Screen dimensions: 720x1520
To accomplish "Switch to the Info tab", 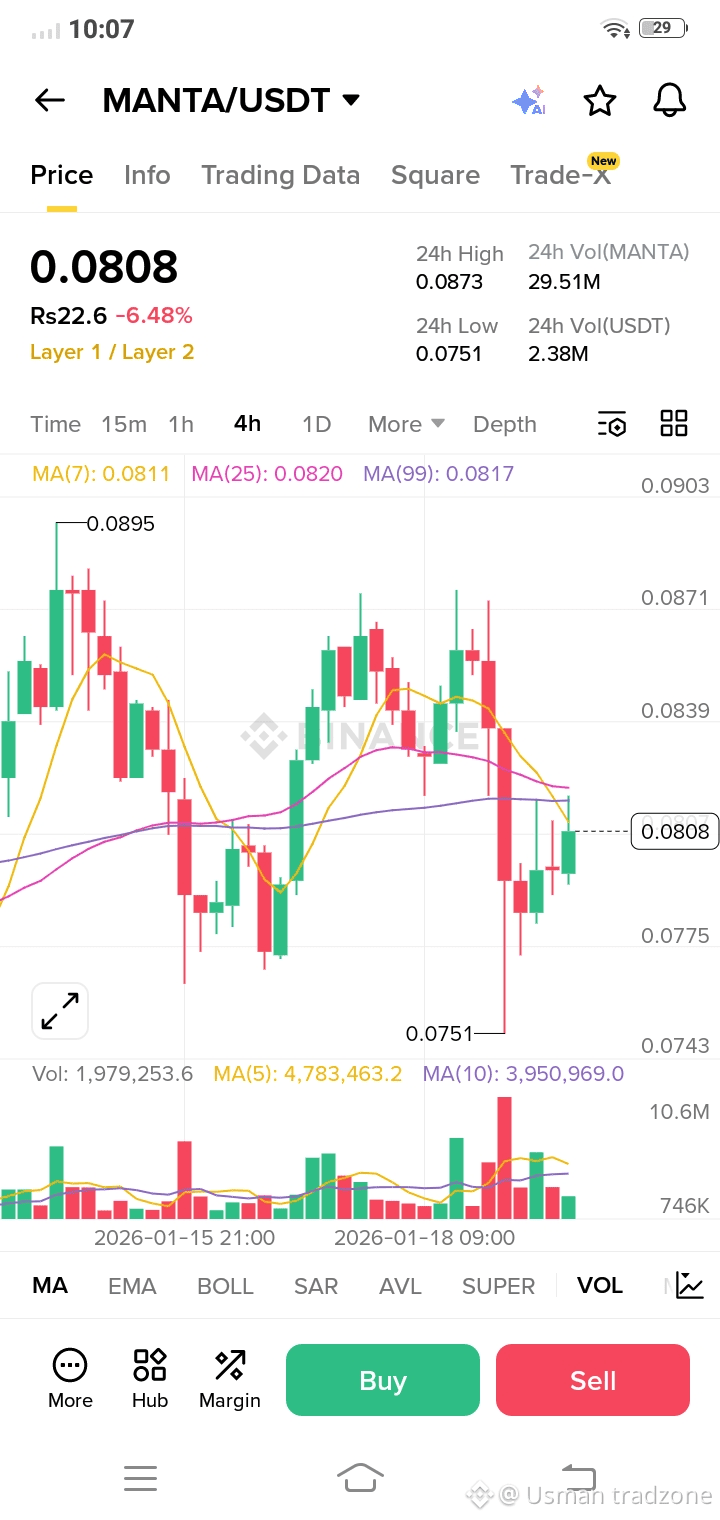I will pos(147,175).
